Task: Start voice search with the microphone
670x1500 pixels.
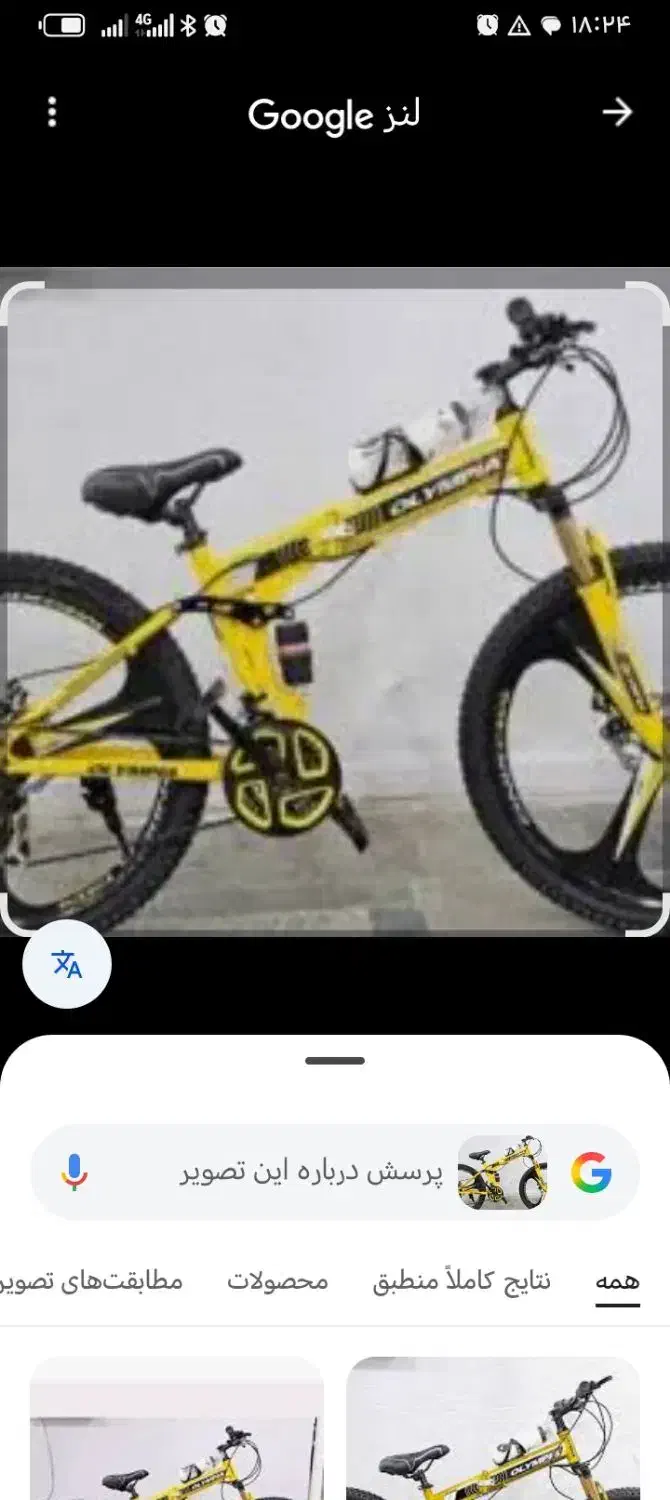Action: [x=74, y=1172]
